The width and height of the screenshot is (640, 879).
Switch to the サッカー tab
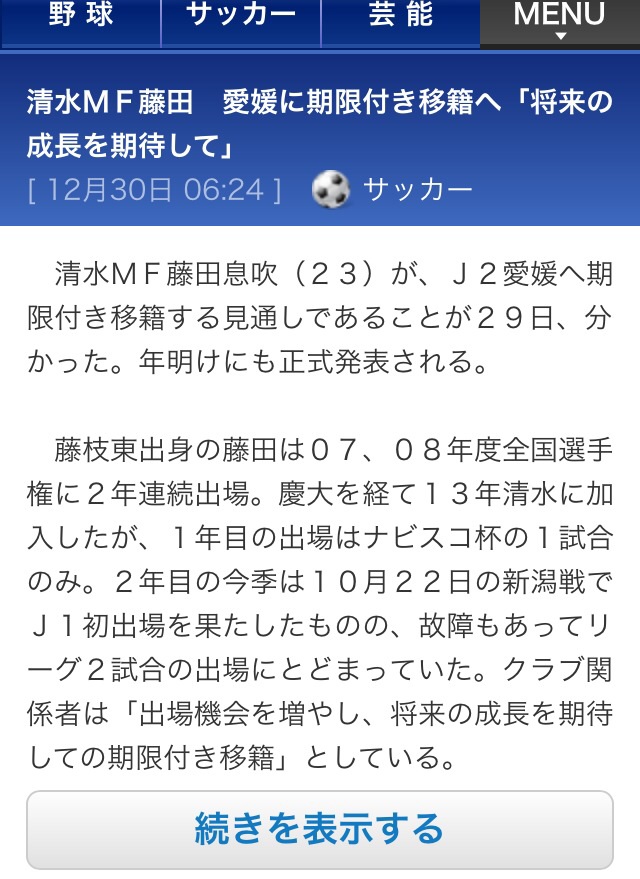tap(240, 18)
